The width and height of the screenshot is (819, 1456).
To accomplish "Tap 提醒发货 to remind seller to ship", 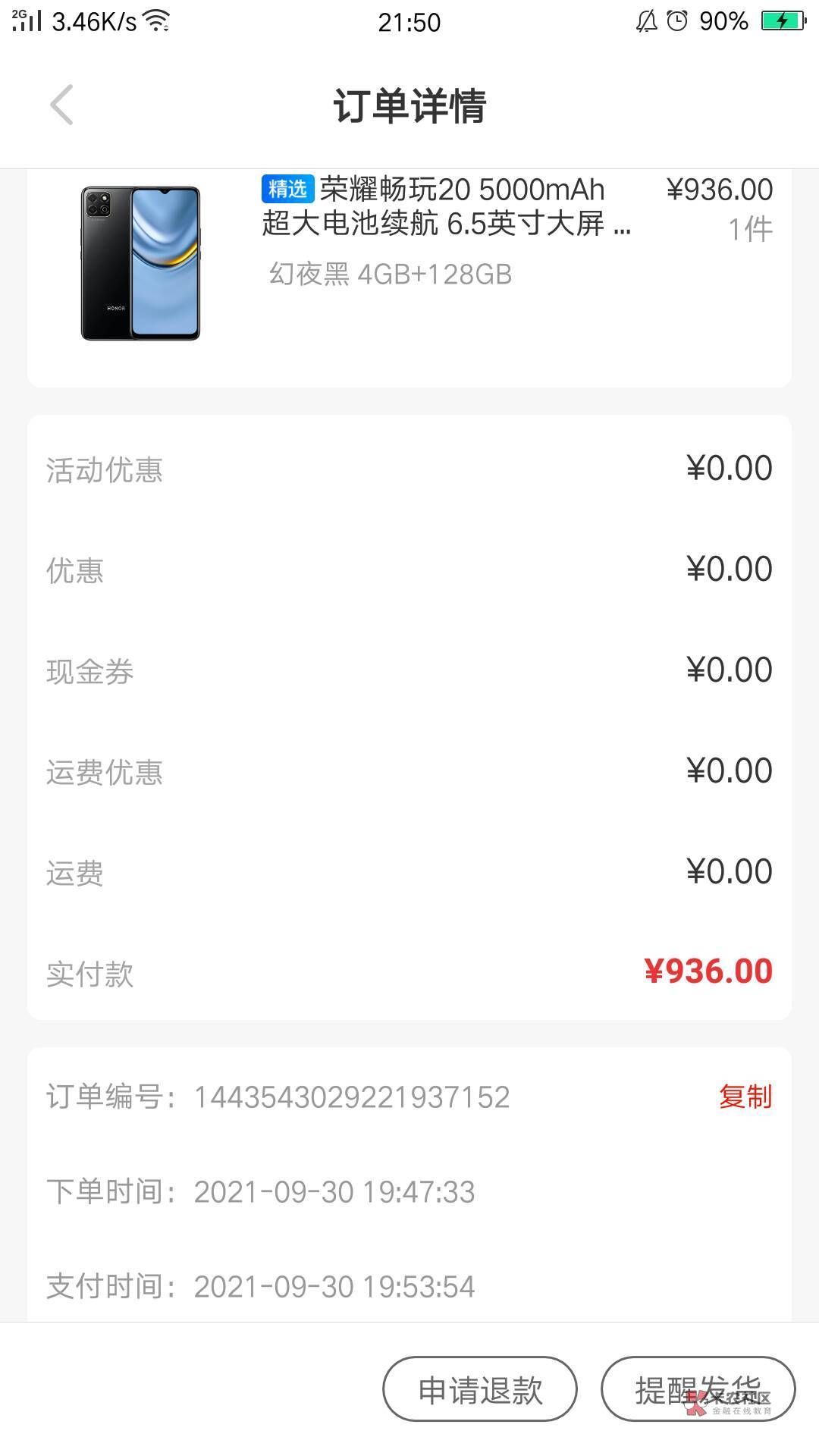I will (x=698, y=1389).
